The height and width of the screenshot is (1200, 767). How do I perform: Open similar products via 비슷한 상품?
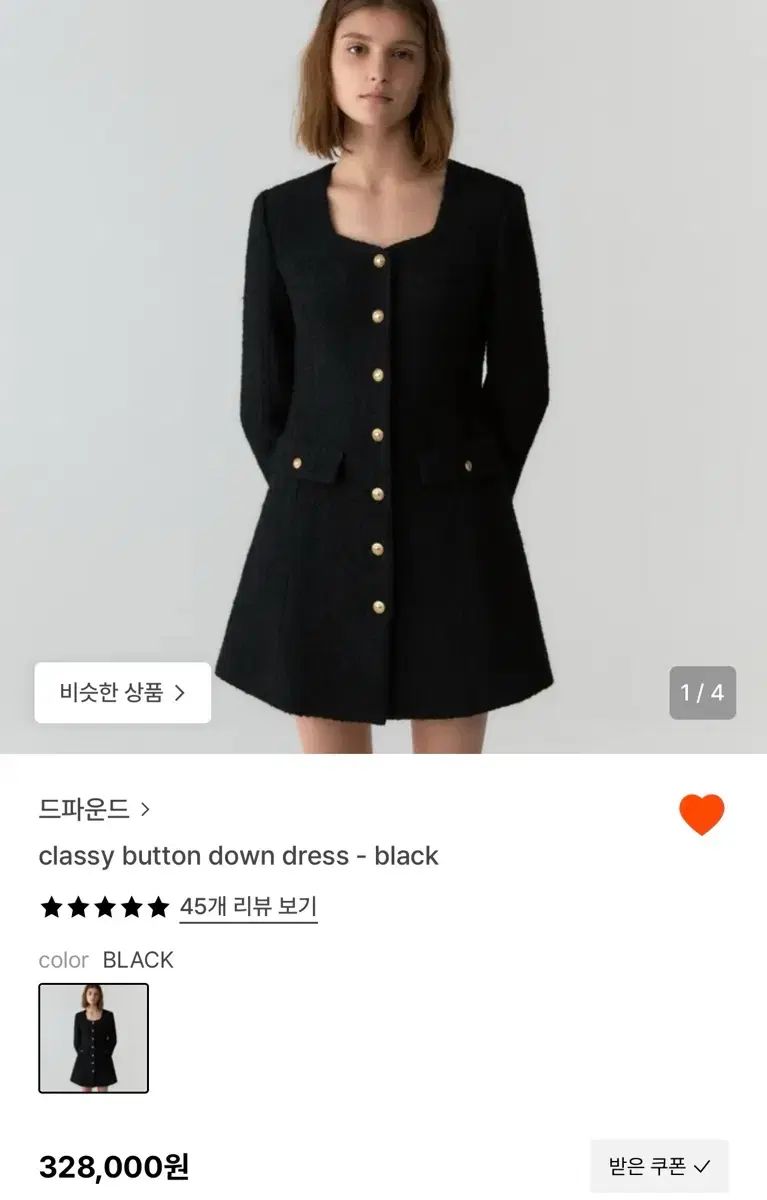click(123, 692)
